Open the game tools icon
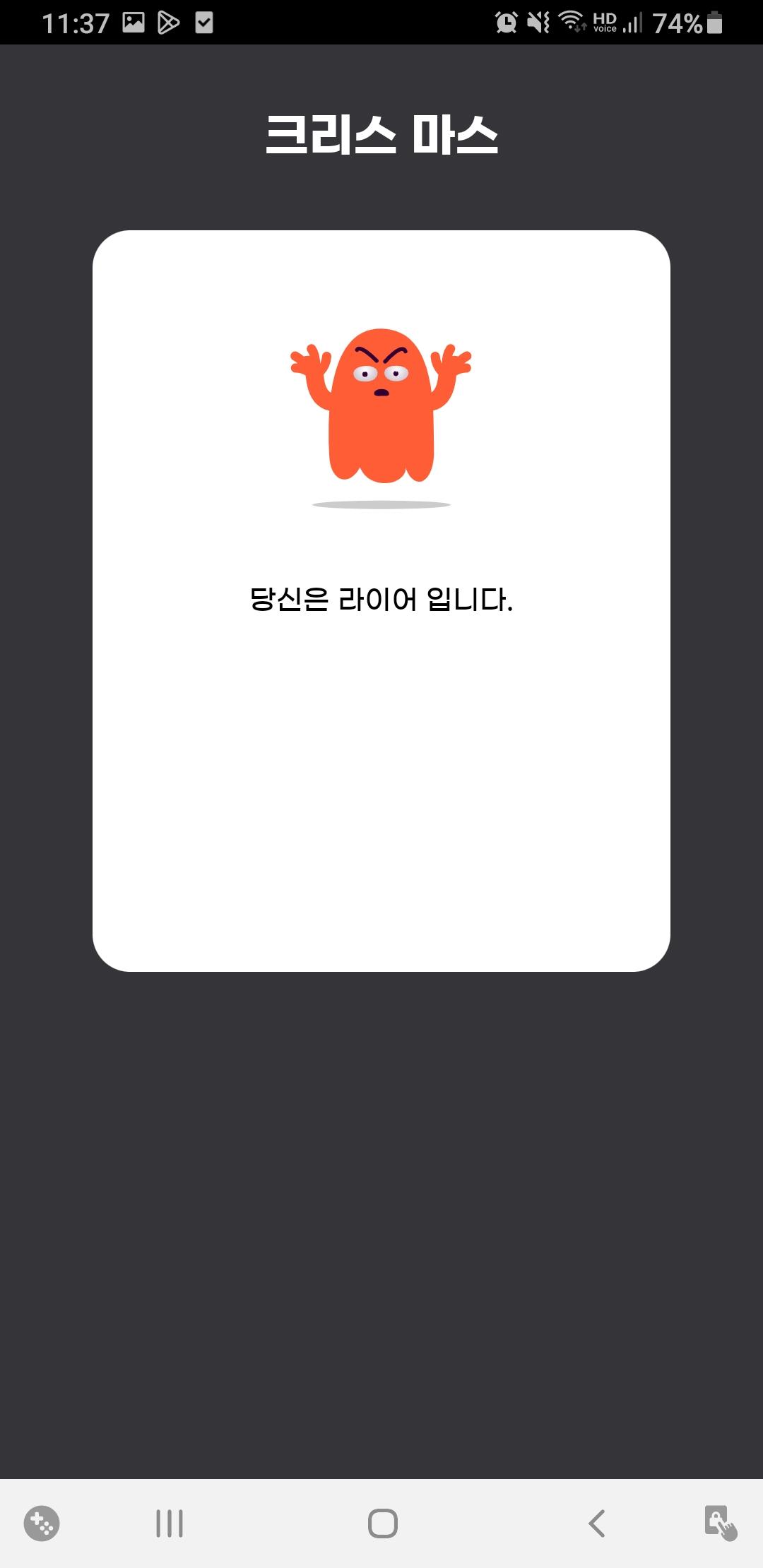763x1568 pixels. click(x=42, y=1524)
